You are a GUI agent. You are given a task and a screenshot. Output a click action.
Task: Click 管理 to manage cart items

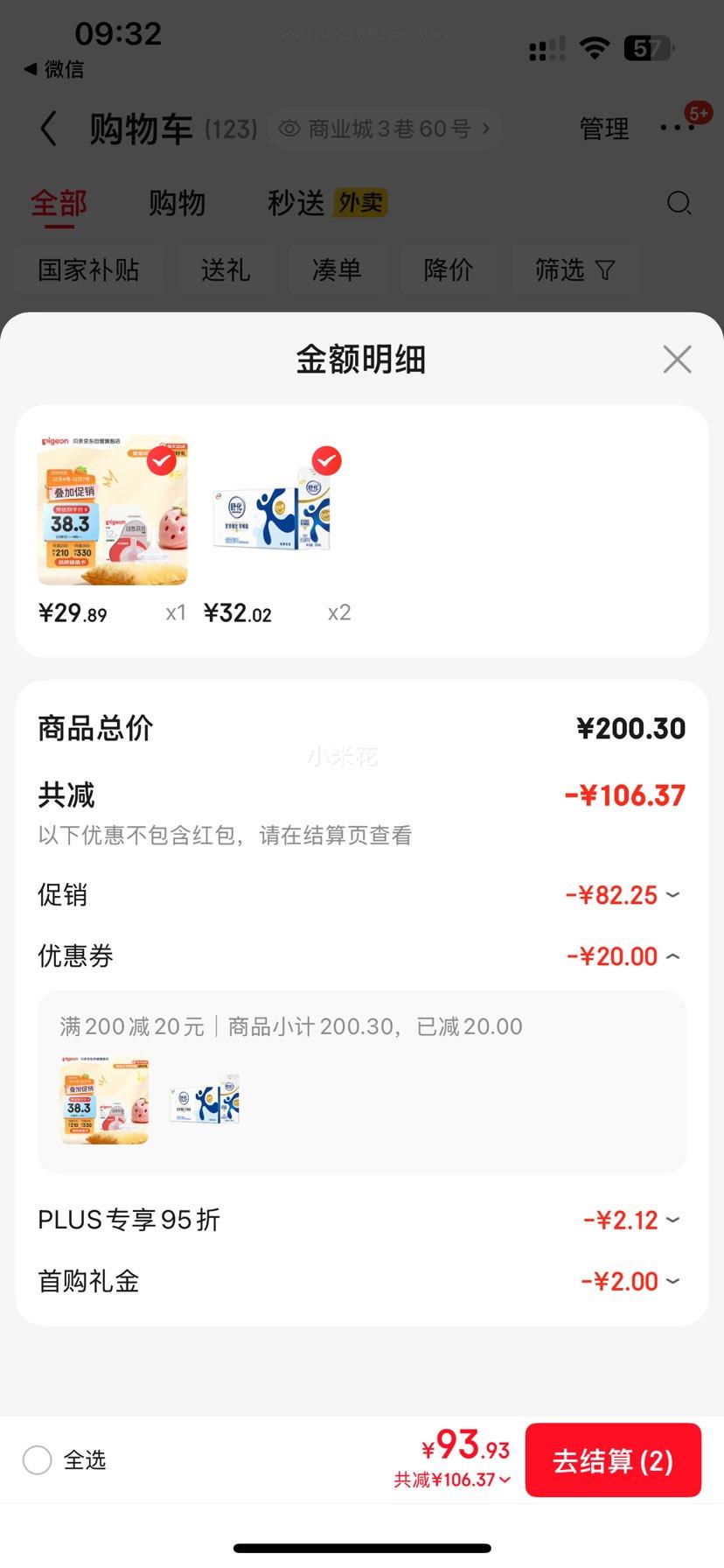(603, 128)
